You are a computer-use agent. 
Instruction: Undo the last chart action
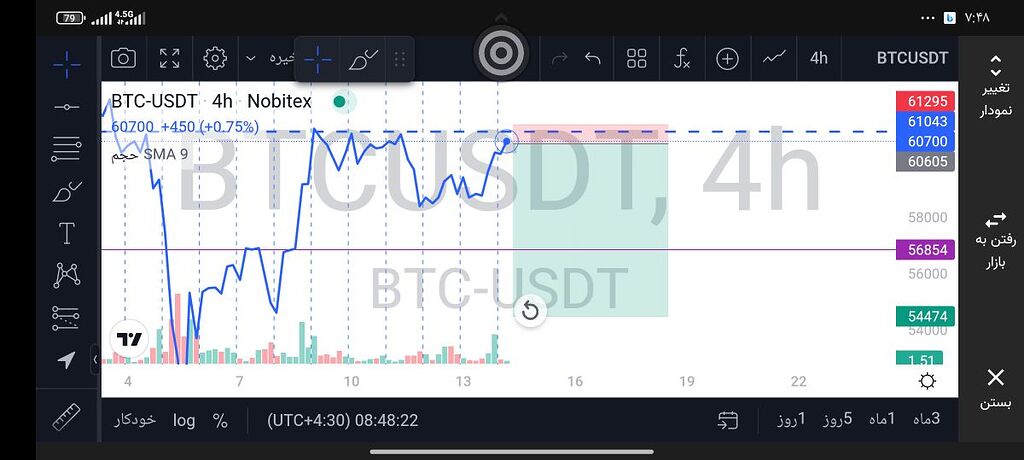(593, 58)
